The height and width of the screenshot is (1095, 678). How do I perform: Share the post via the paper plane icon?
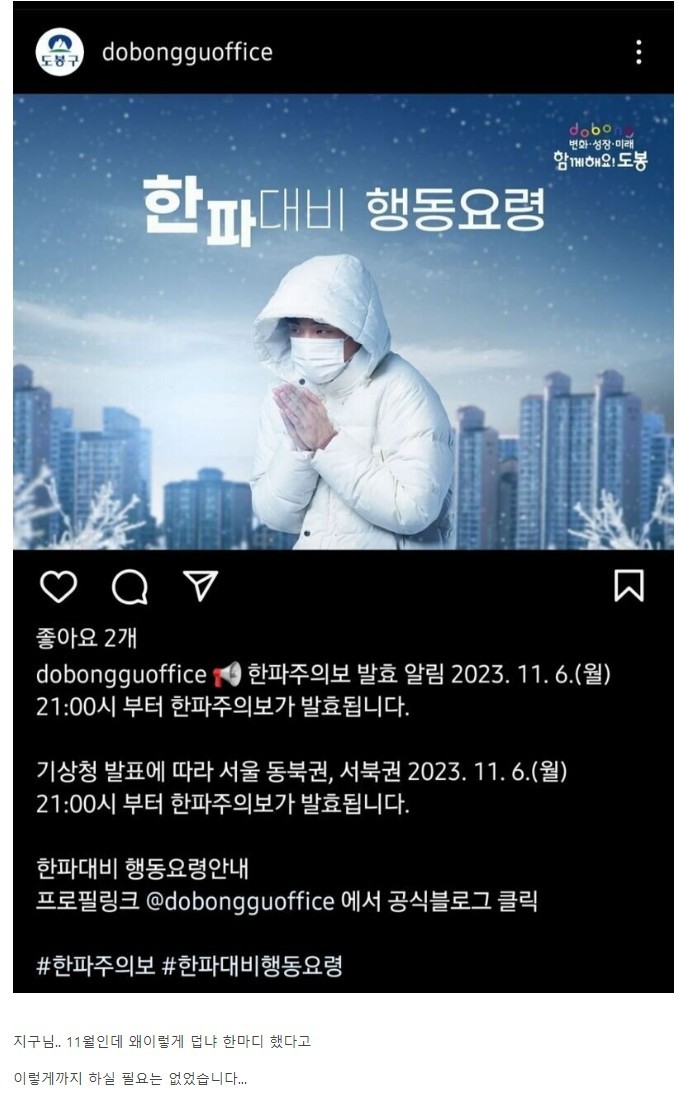coord(201,585)
